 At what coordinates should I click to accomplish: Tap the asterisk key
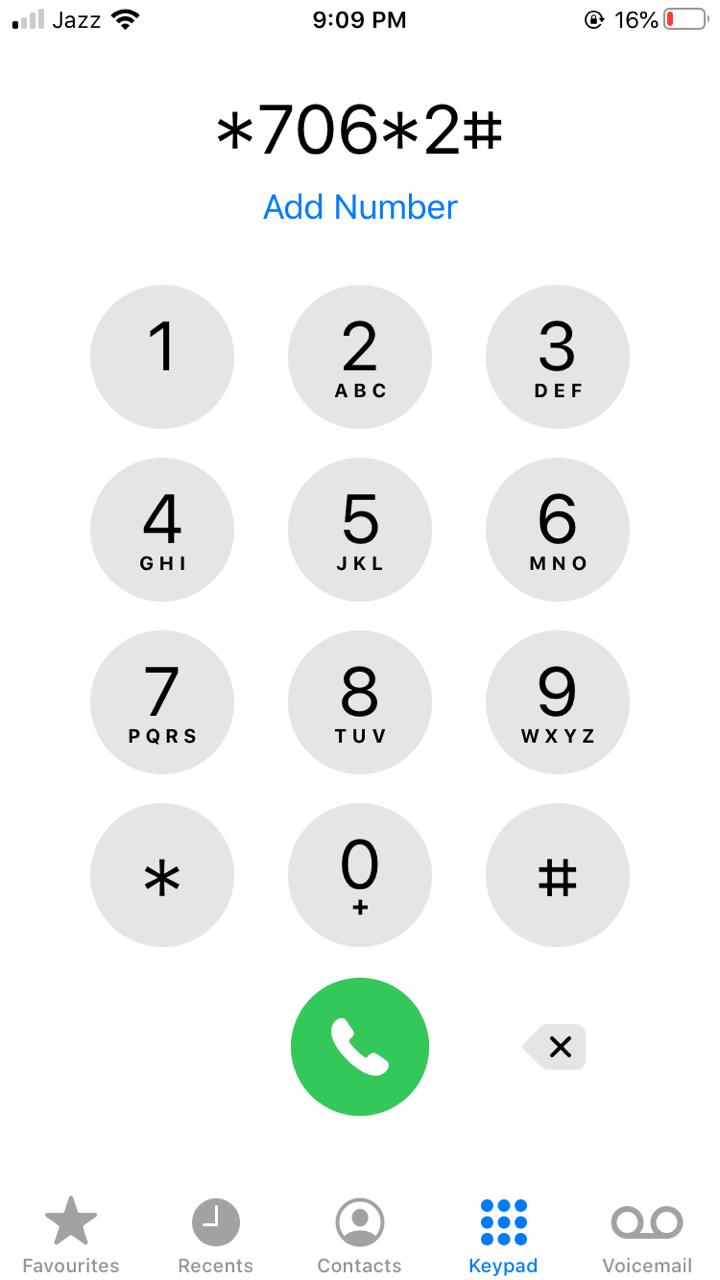point(162,876)
